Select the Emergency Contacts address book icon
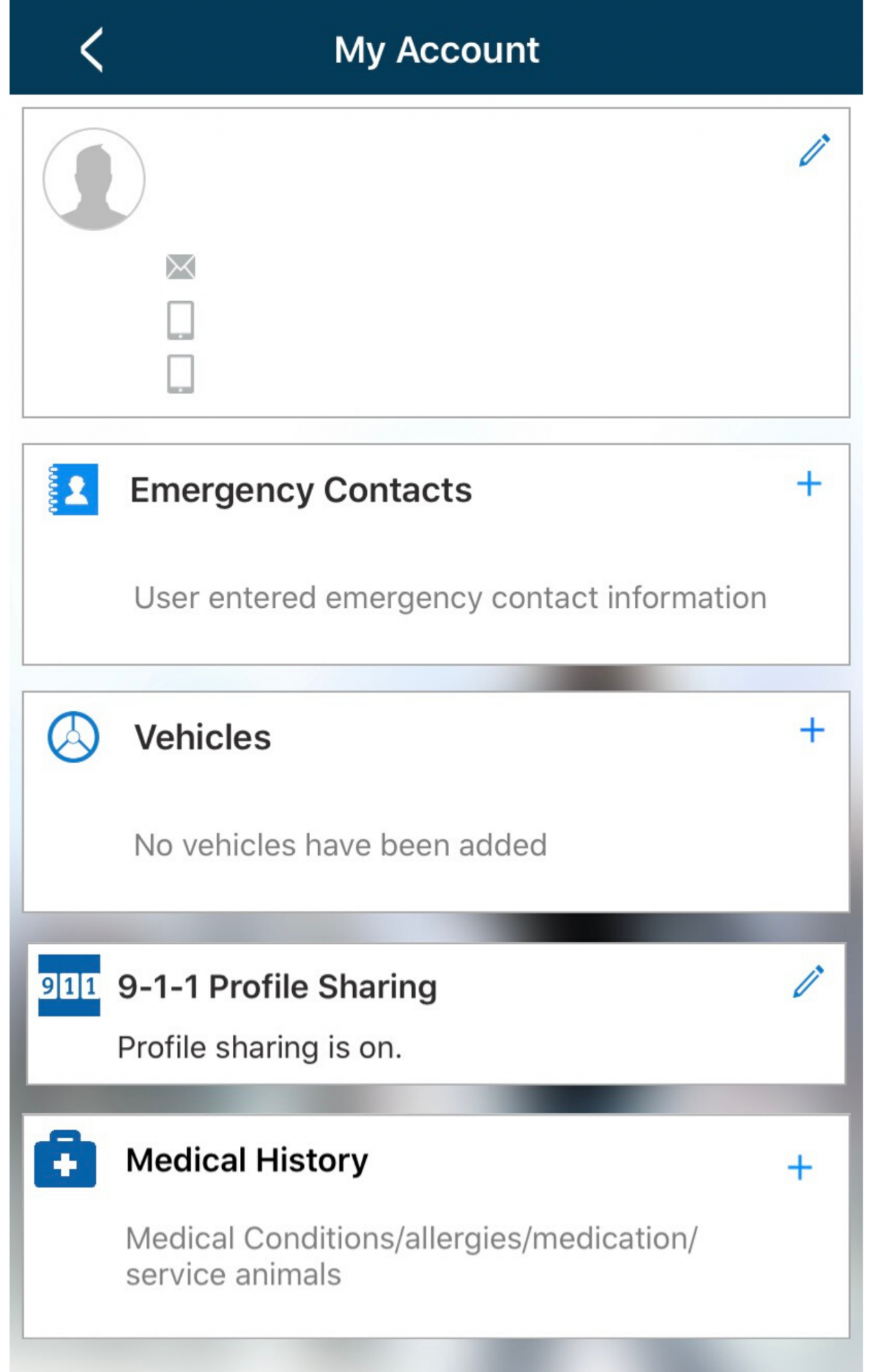Viewport: 877px width, 1372px height. point(72,490)
